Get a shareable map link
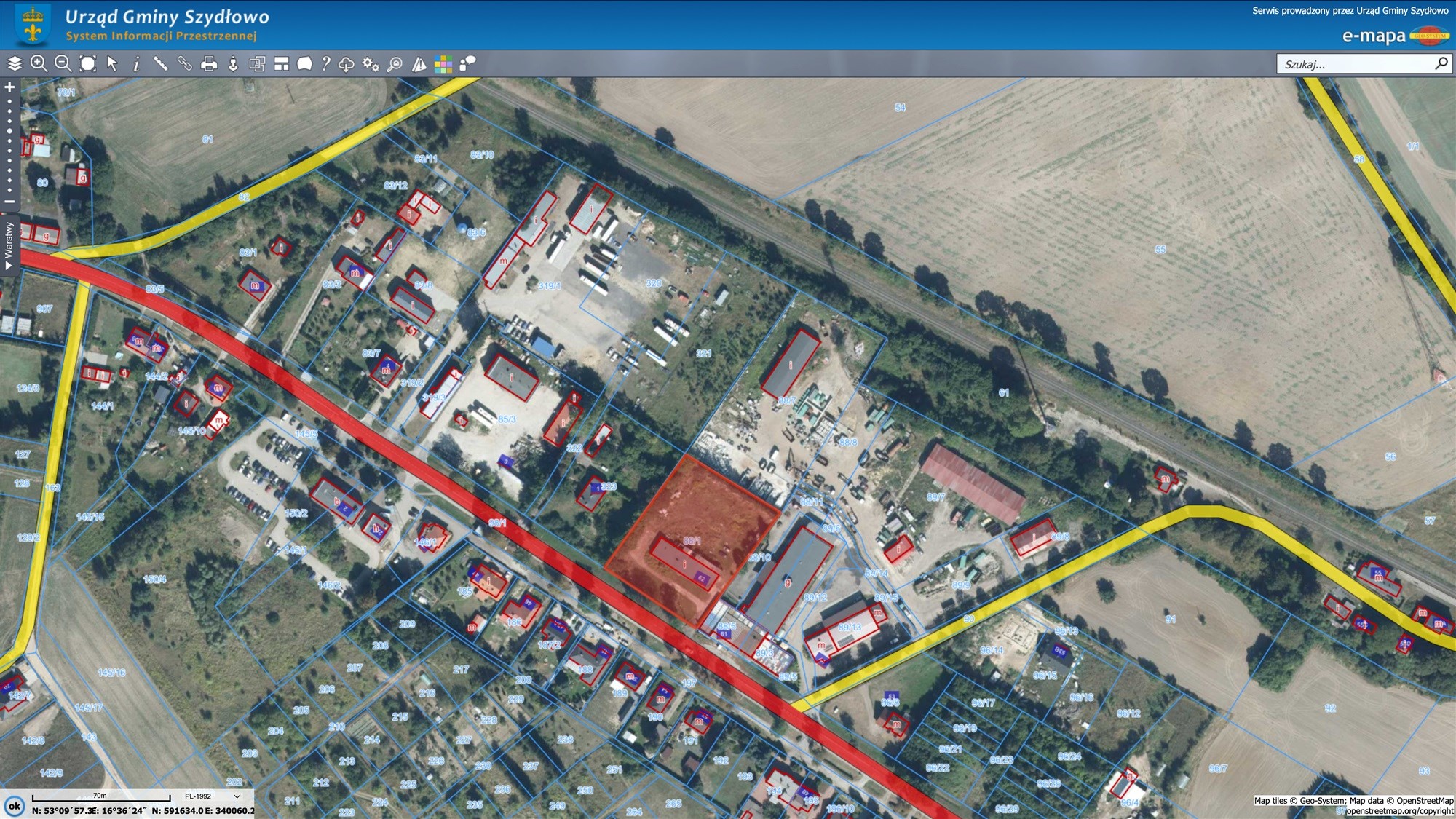1456x819 pixels. 185,64
